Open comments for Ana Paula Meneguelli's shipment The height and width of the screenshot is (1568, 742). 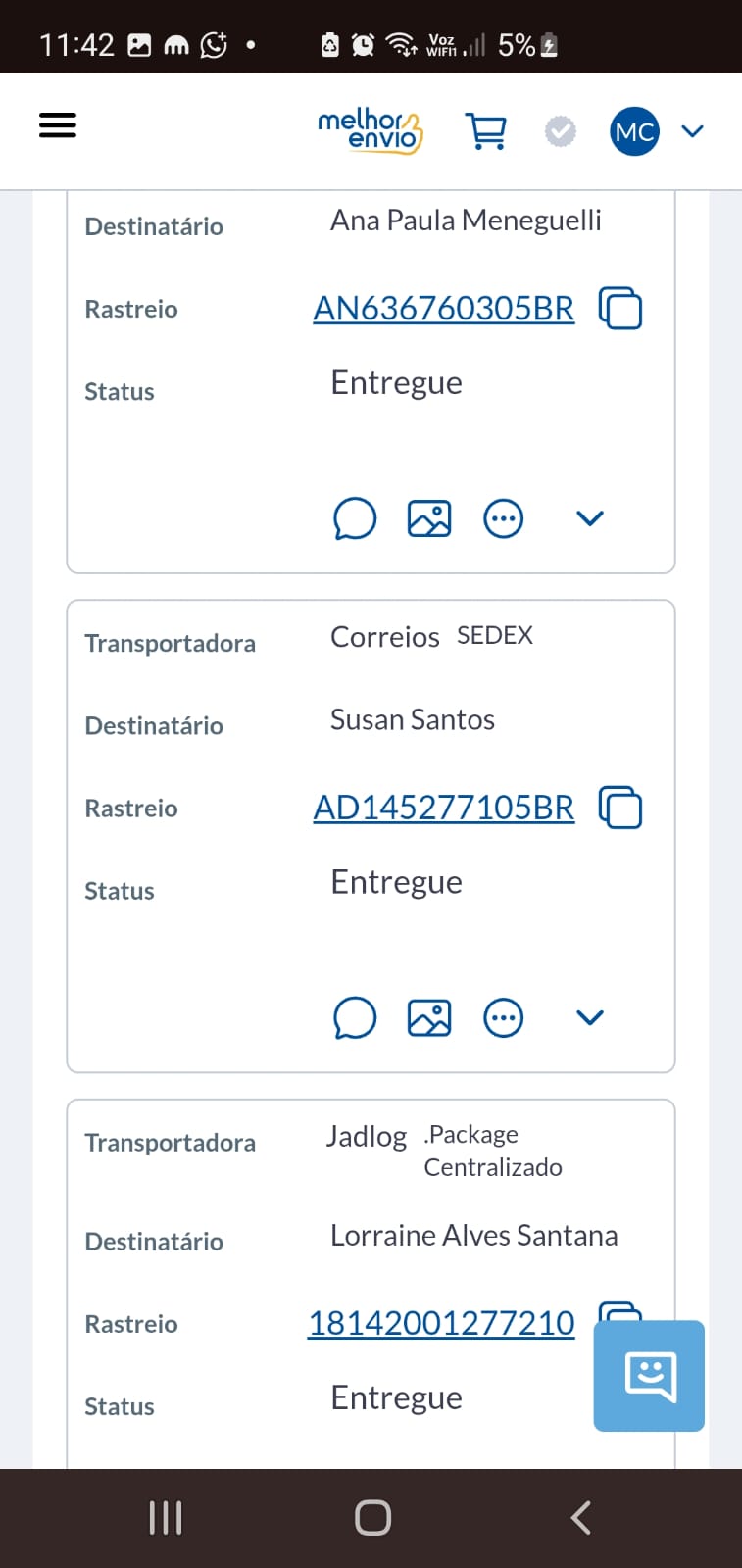click(x=355, y=518)
